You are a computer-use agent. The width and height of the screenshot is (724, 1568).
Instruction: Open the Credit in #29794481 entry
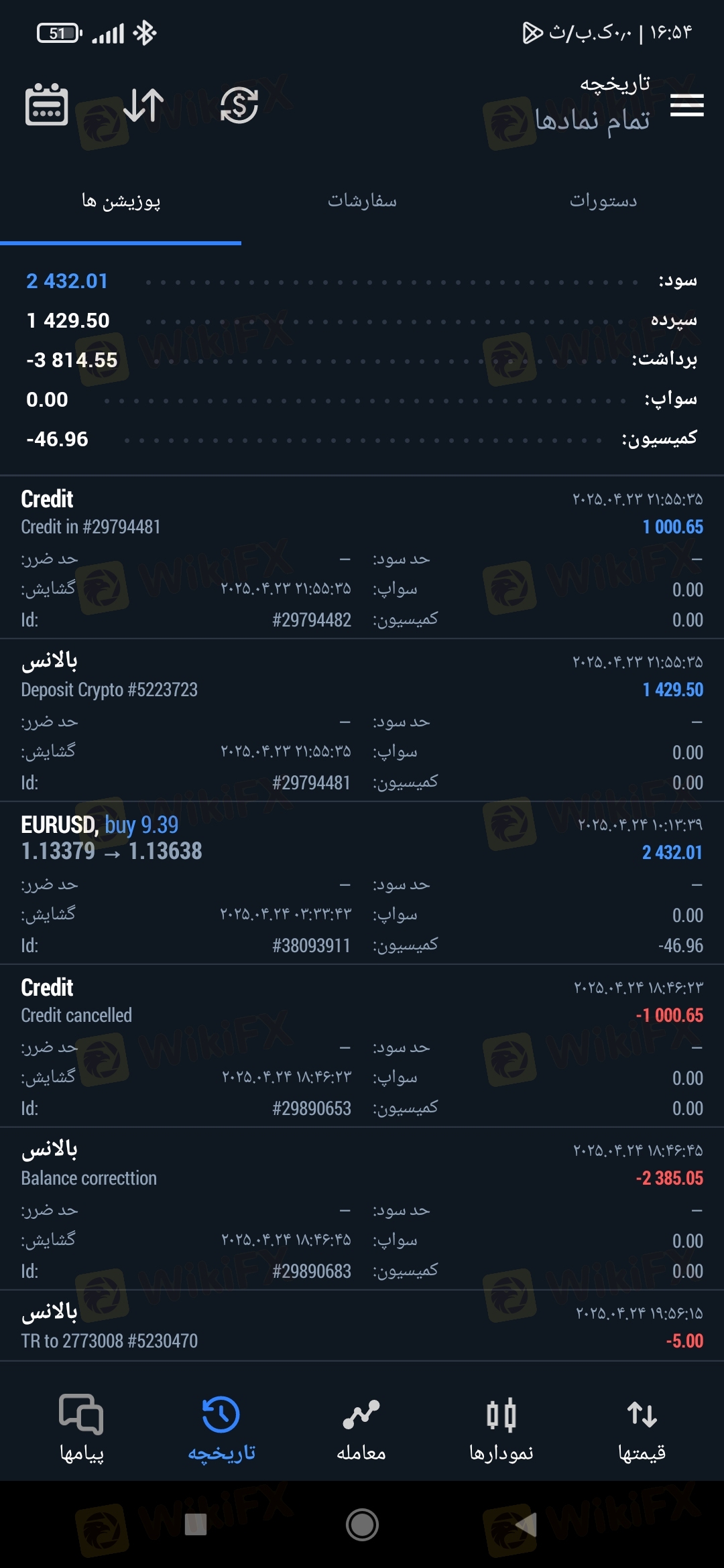coord(362,558)
